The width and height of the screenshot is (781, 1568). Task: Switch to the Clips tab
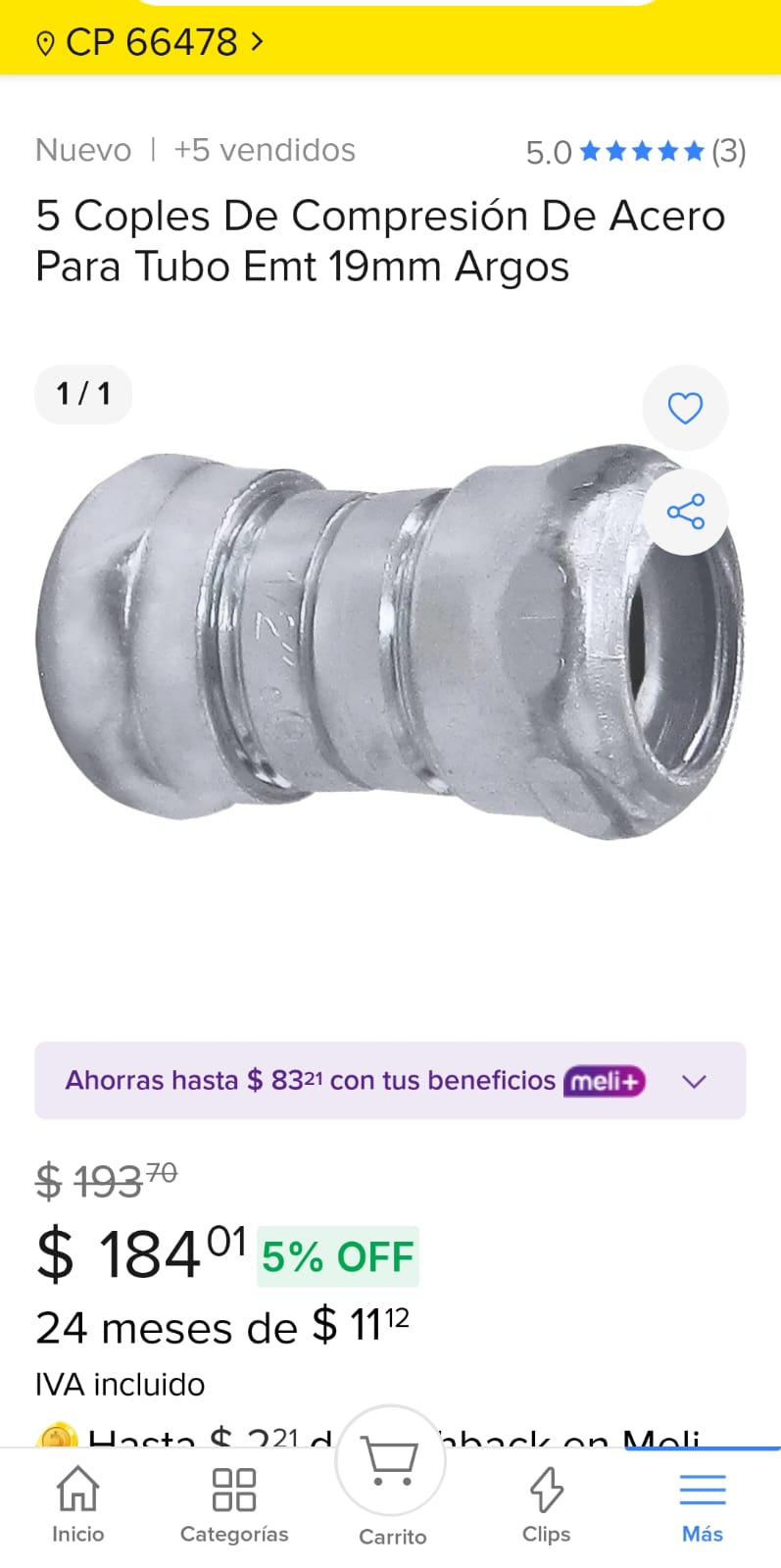[546, 1503]
